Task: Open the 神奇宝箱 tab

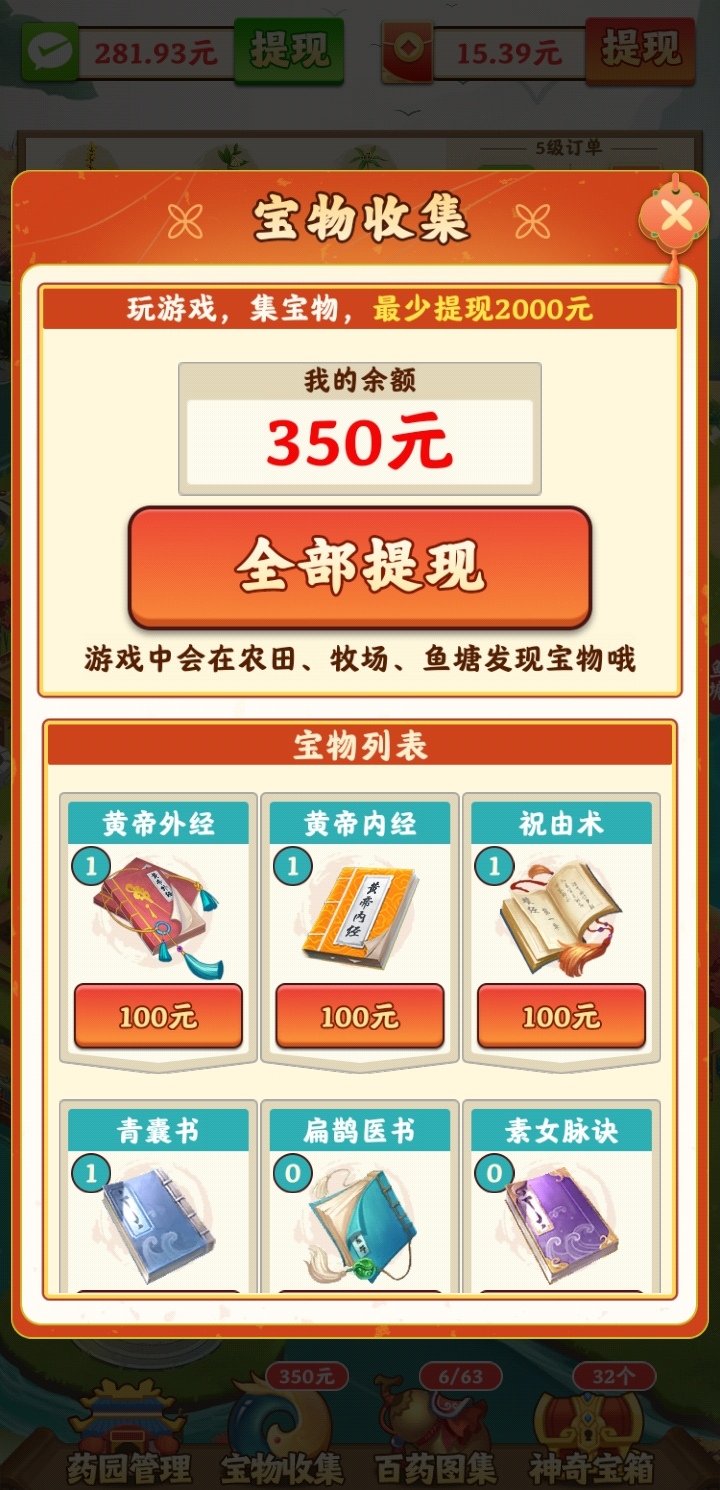Action: pos(591,1440)
